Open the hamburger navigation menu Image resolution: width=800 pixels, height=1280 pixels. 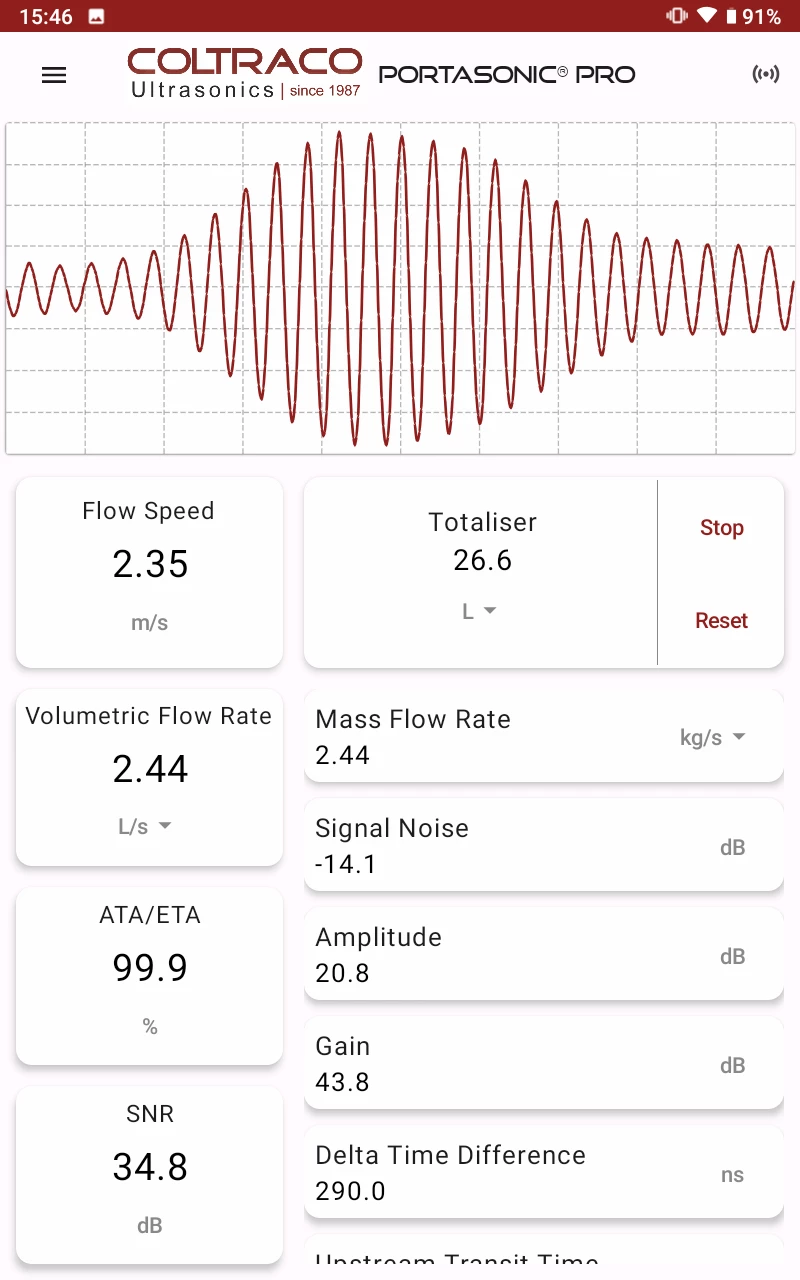(54, 75)
